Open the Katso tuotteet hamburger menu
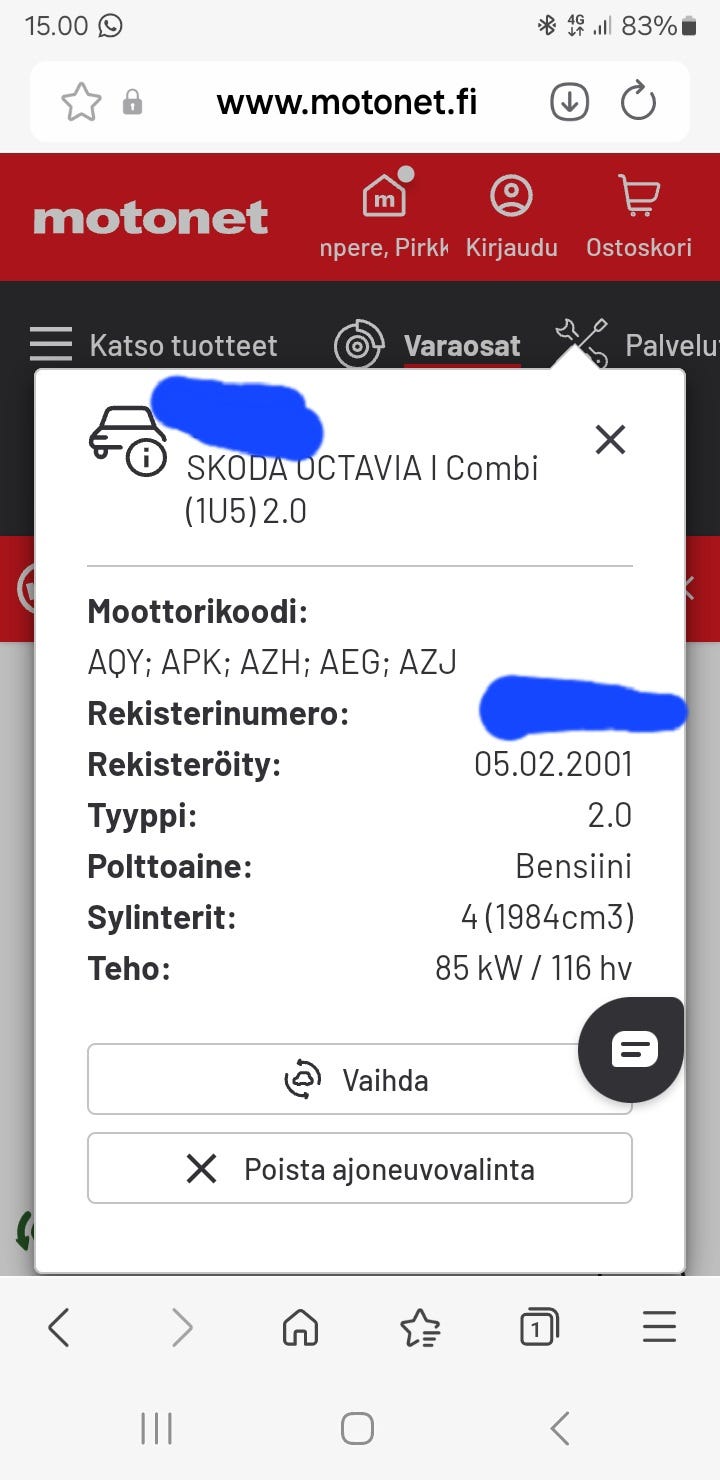This screenshot has width=720, height=1480. [51, 344]
